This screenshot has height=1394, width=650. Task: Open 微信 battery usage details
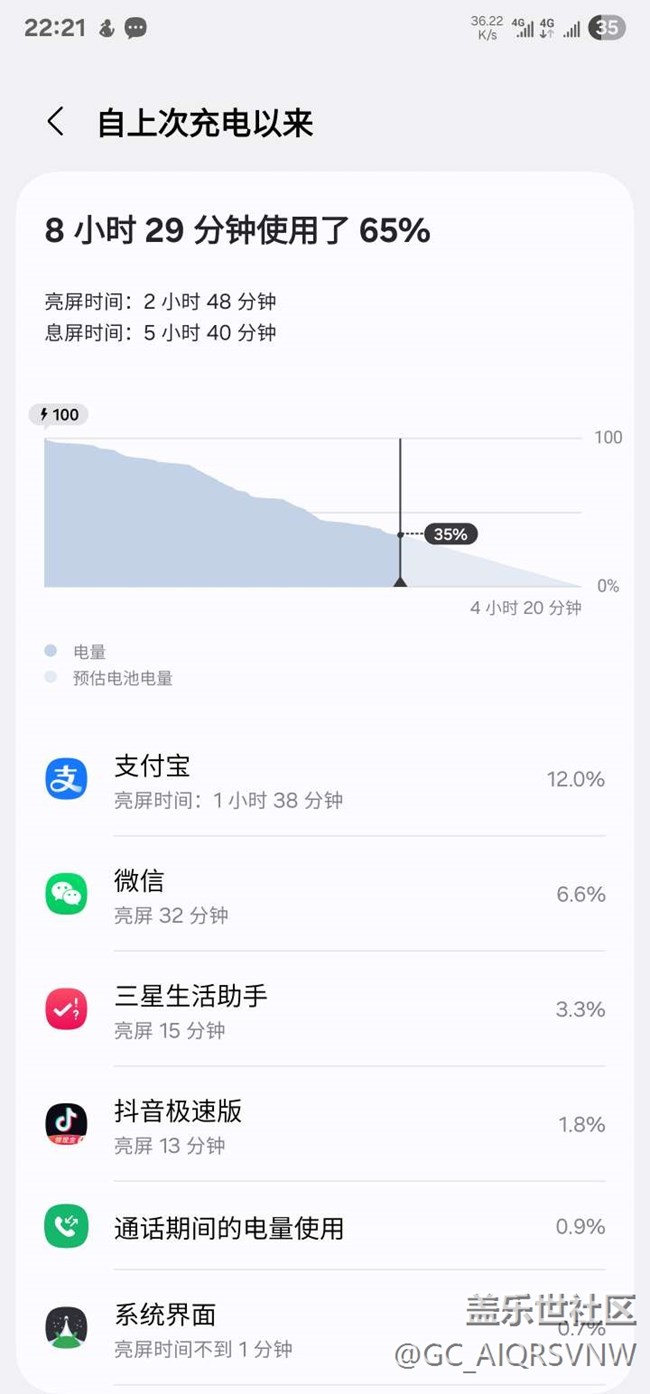(325, 894)
